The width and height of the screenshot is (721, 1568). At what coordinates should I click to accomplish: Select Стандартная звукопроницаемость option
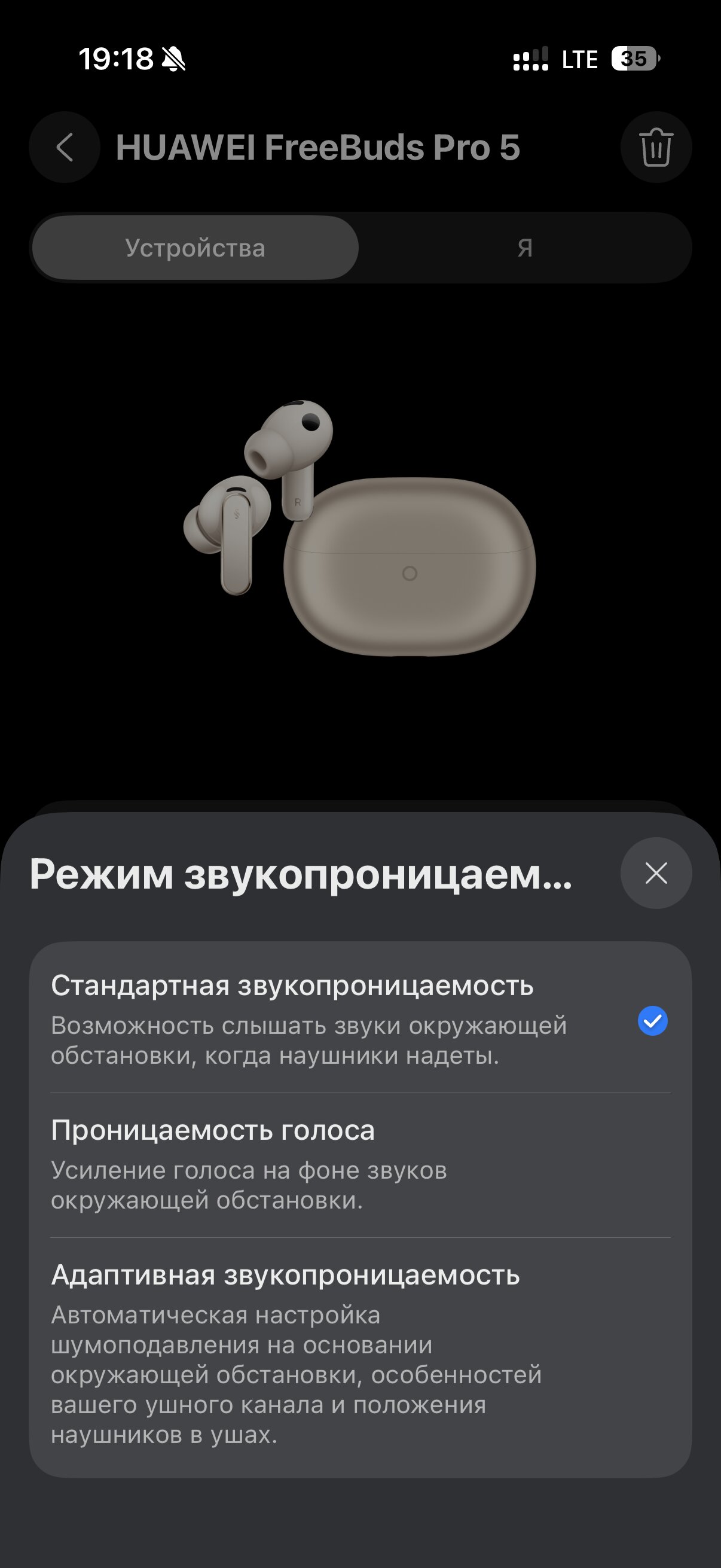(359, 1020)
